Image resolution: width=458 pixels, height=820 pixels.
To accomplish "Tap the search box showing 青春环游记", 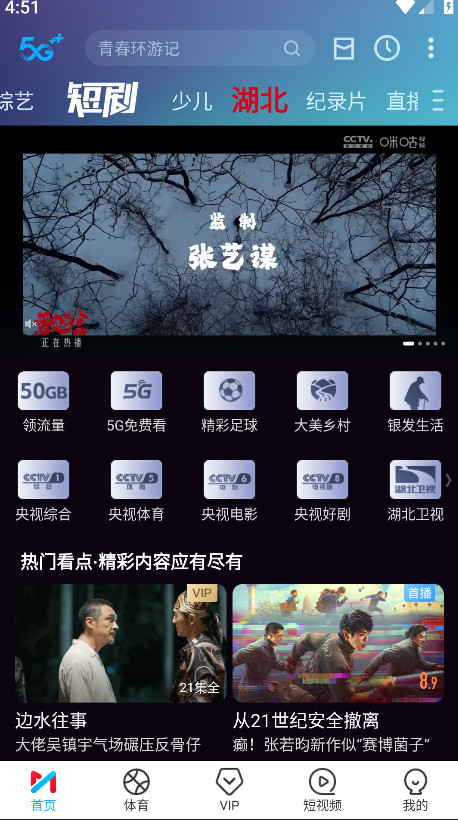I will pyautogui.click(x=199, y=49).
